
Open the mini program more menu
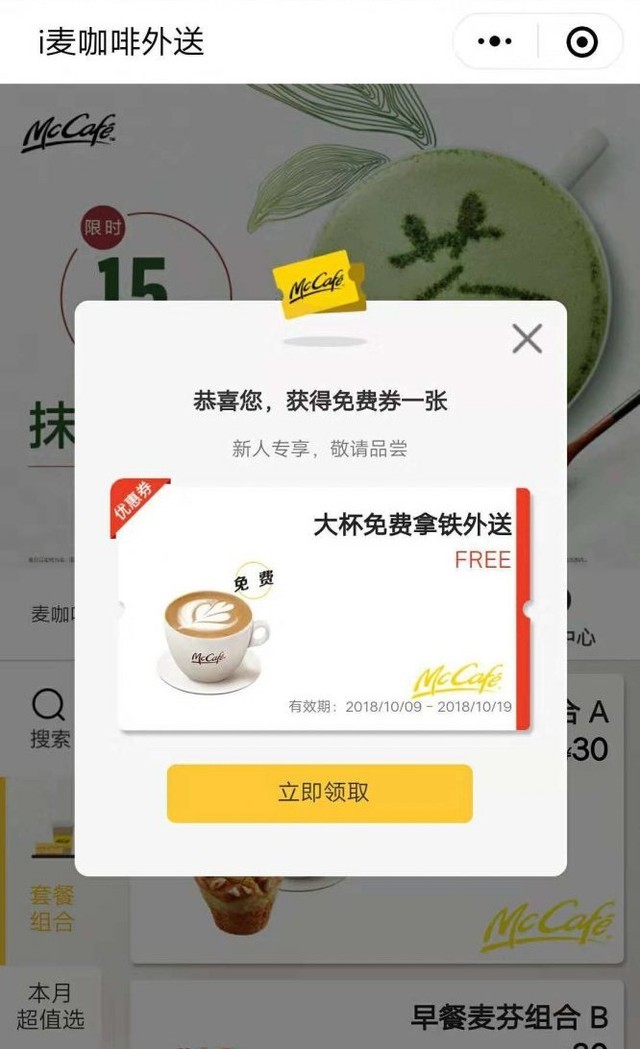click(495, 42)
